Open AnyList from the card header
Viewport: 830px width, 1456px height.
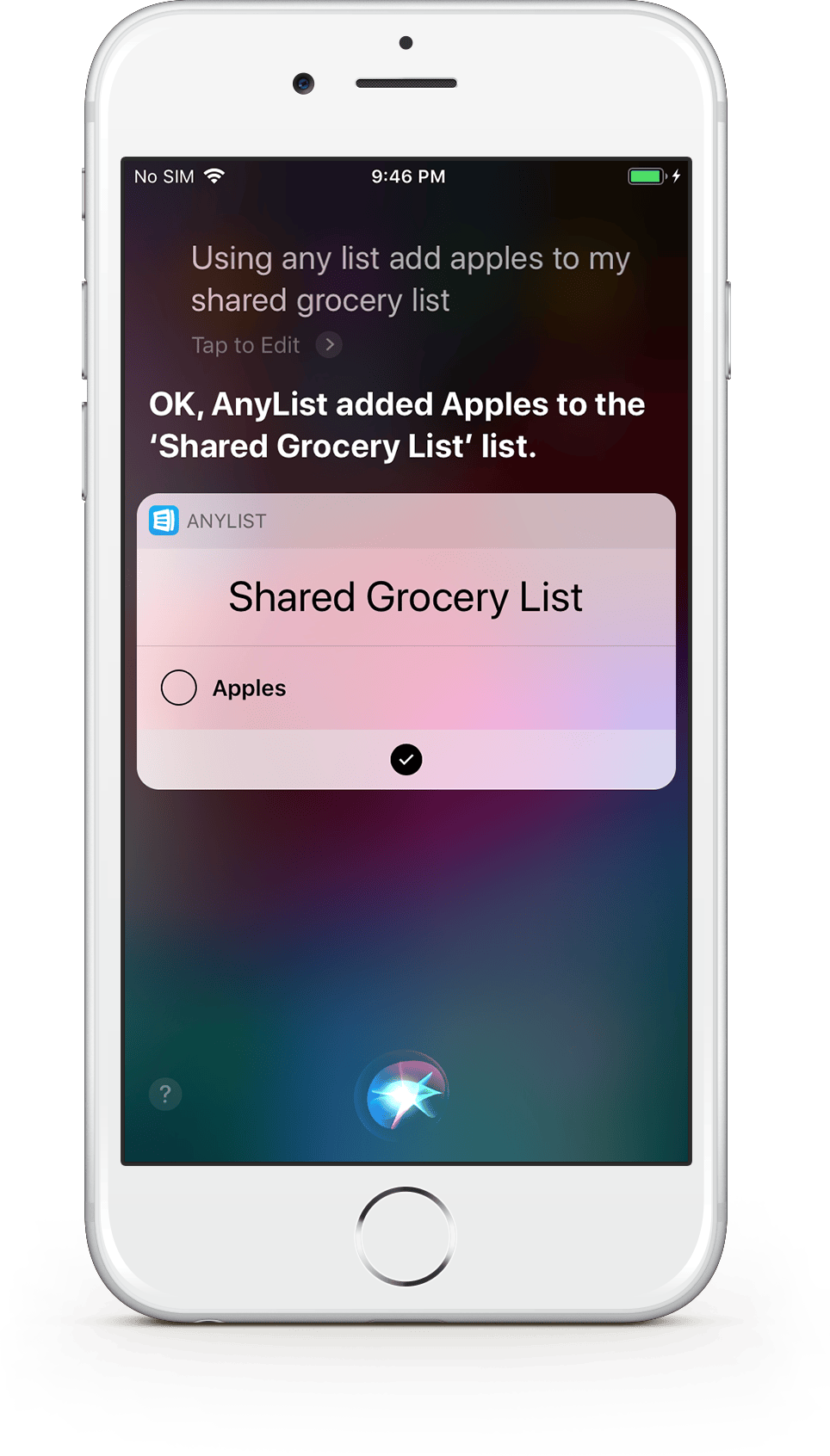click(207, 521)
